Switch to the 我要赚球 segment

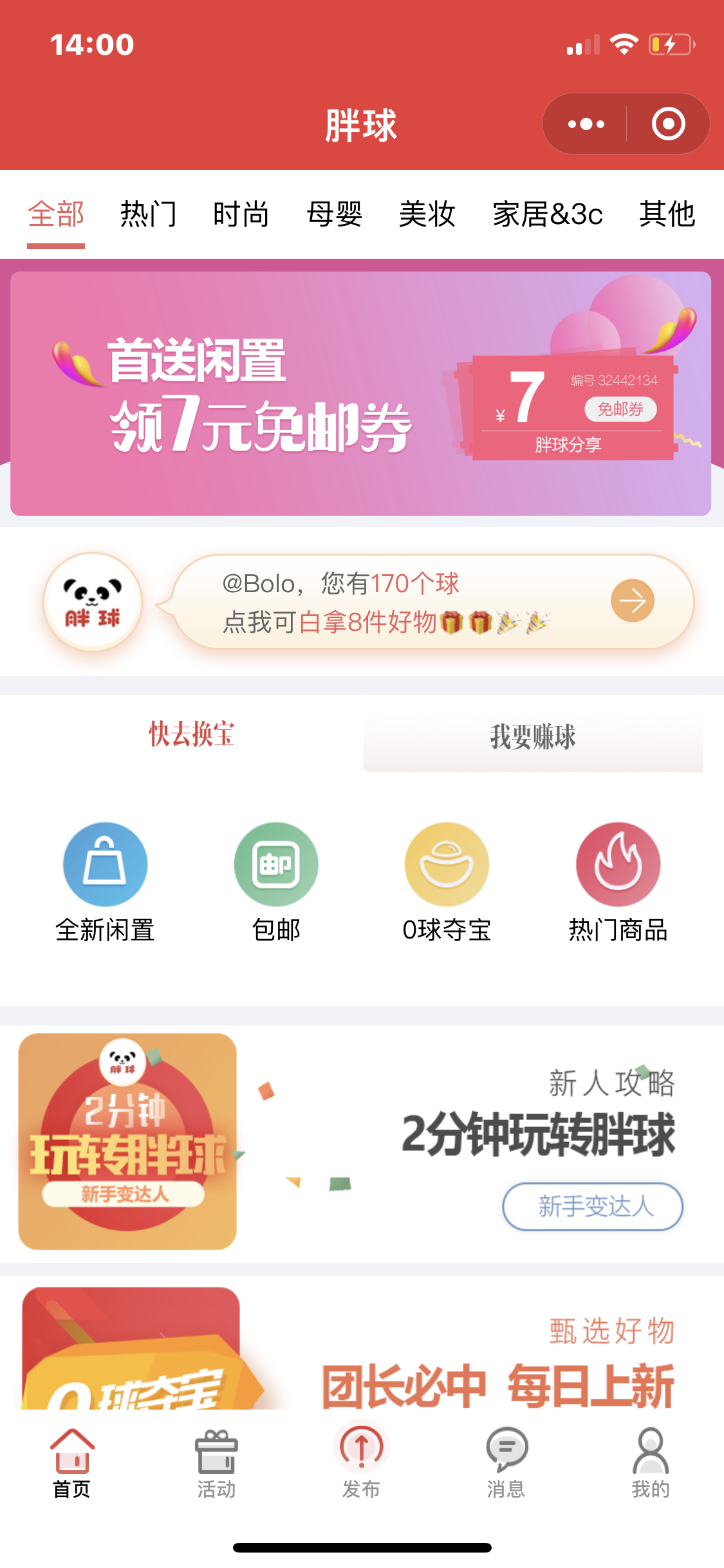pyautogui.click(x=533, y=737)
